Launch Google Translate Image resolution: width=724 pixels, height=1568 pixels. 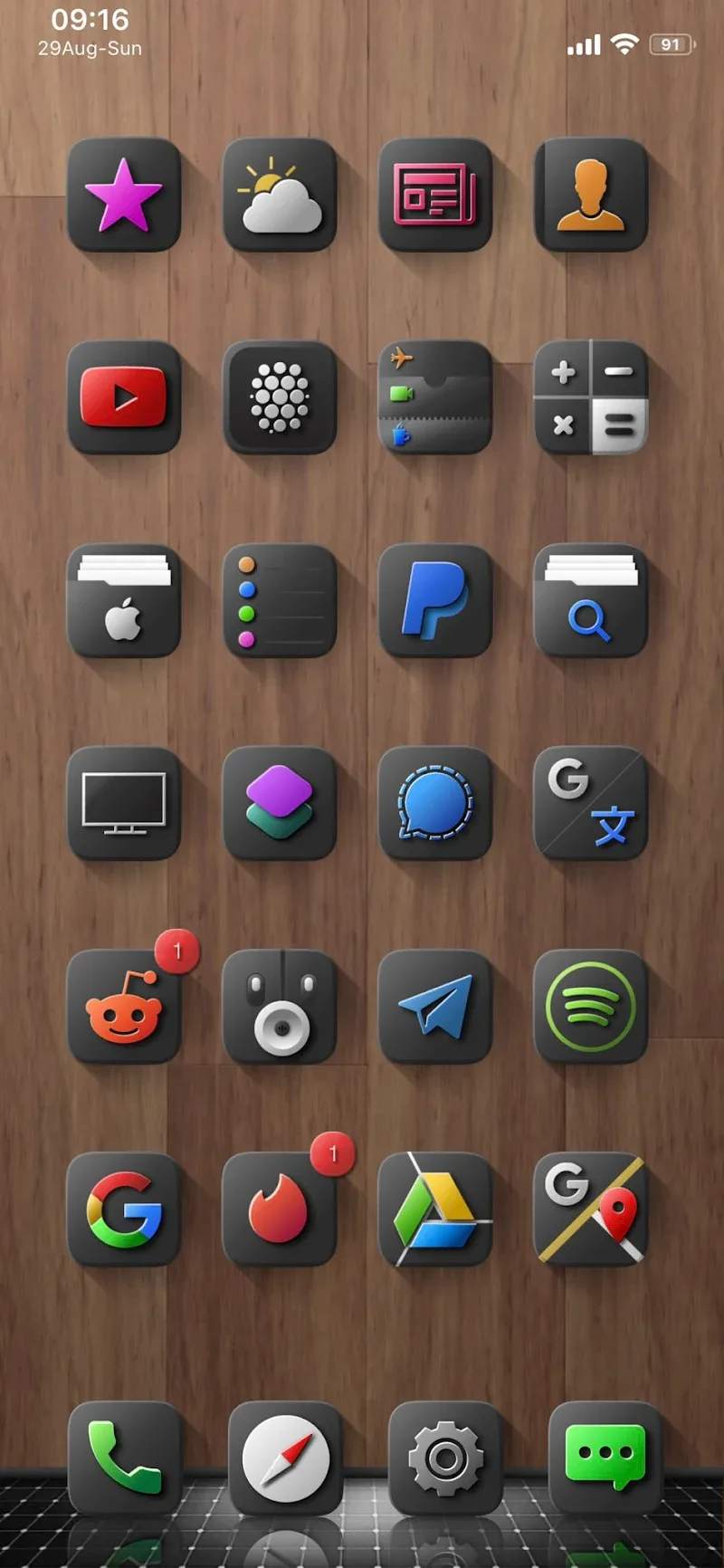(x=591, y=803)
